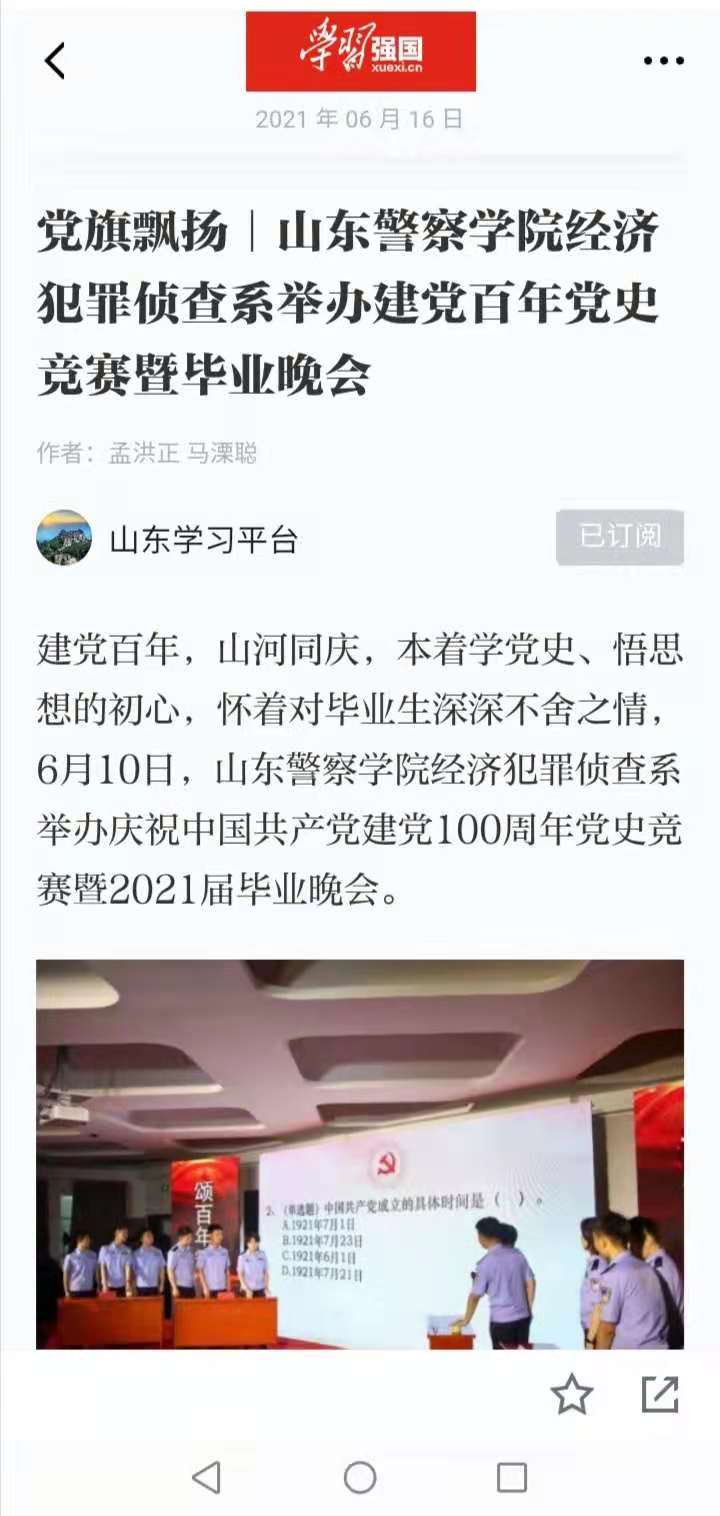Favorite this article with the star icon
Screen dimensions: 720x1516
click(x=572, y=1395)
